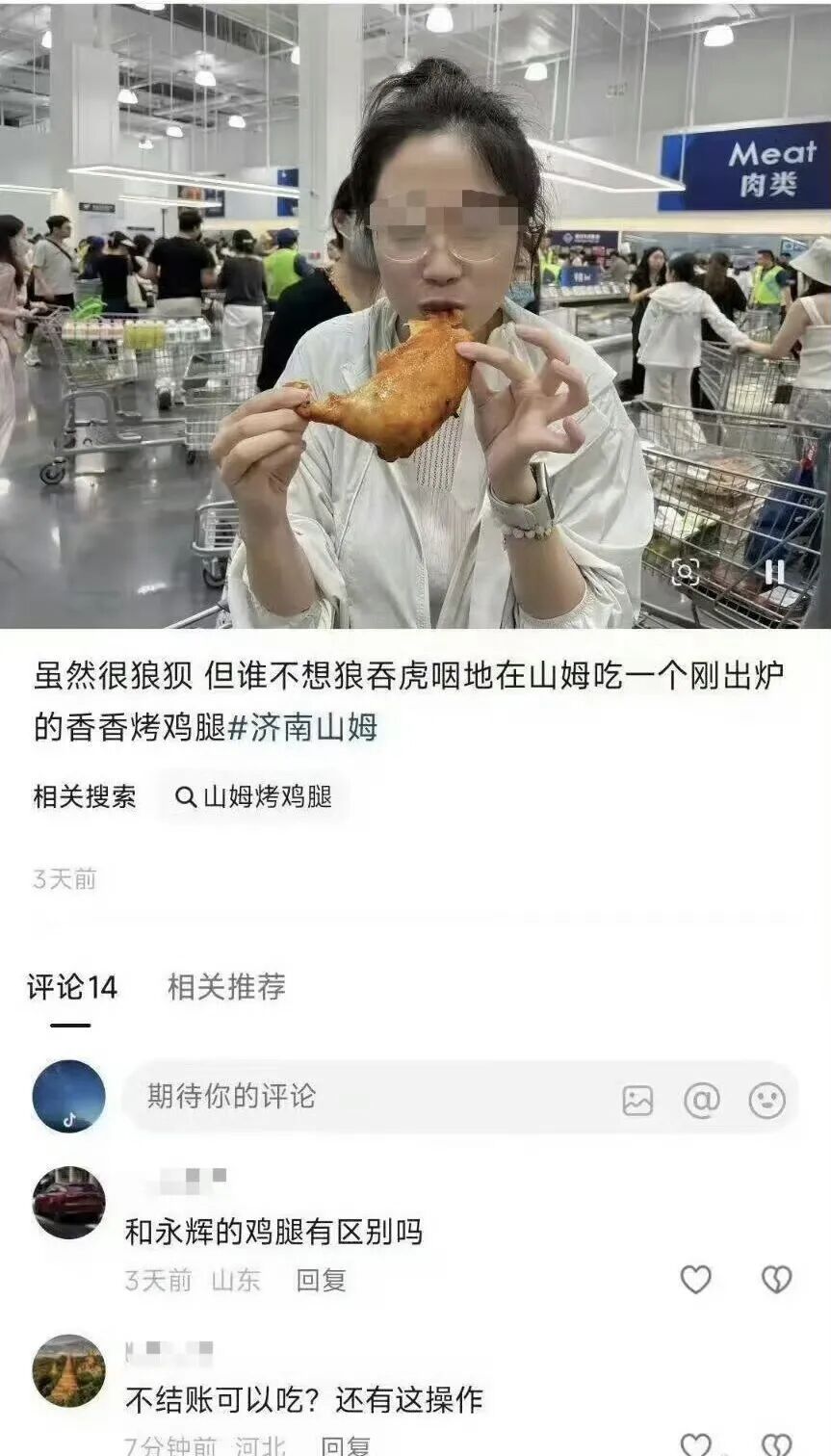Select the 评论14 tab
The width and height of the screenshot is (831, 1456).
71,986
